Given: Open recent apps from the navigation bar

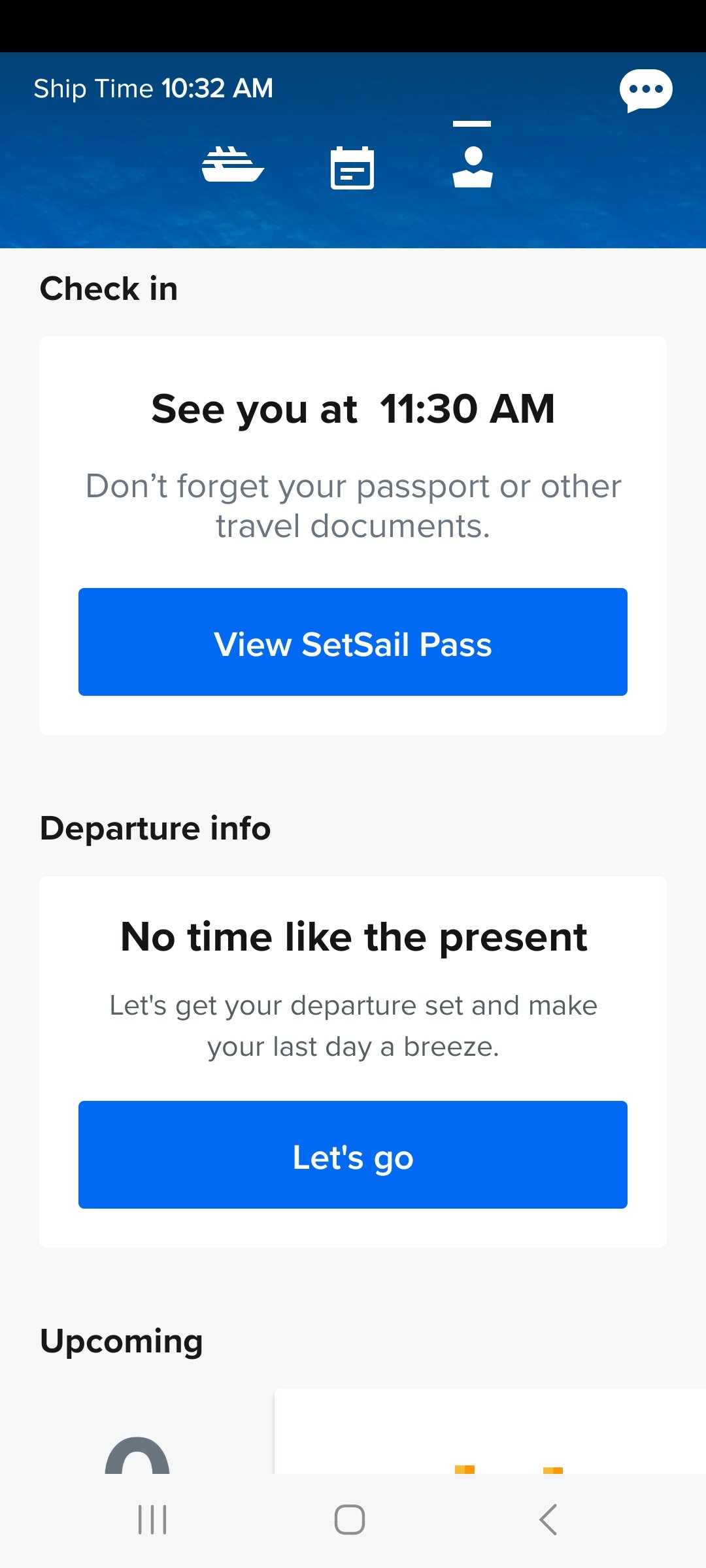Looking at the screenshot, I should click(x=152, y=1519).
